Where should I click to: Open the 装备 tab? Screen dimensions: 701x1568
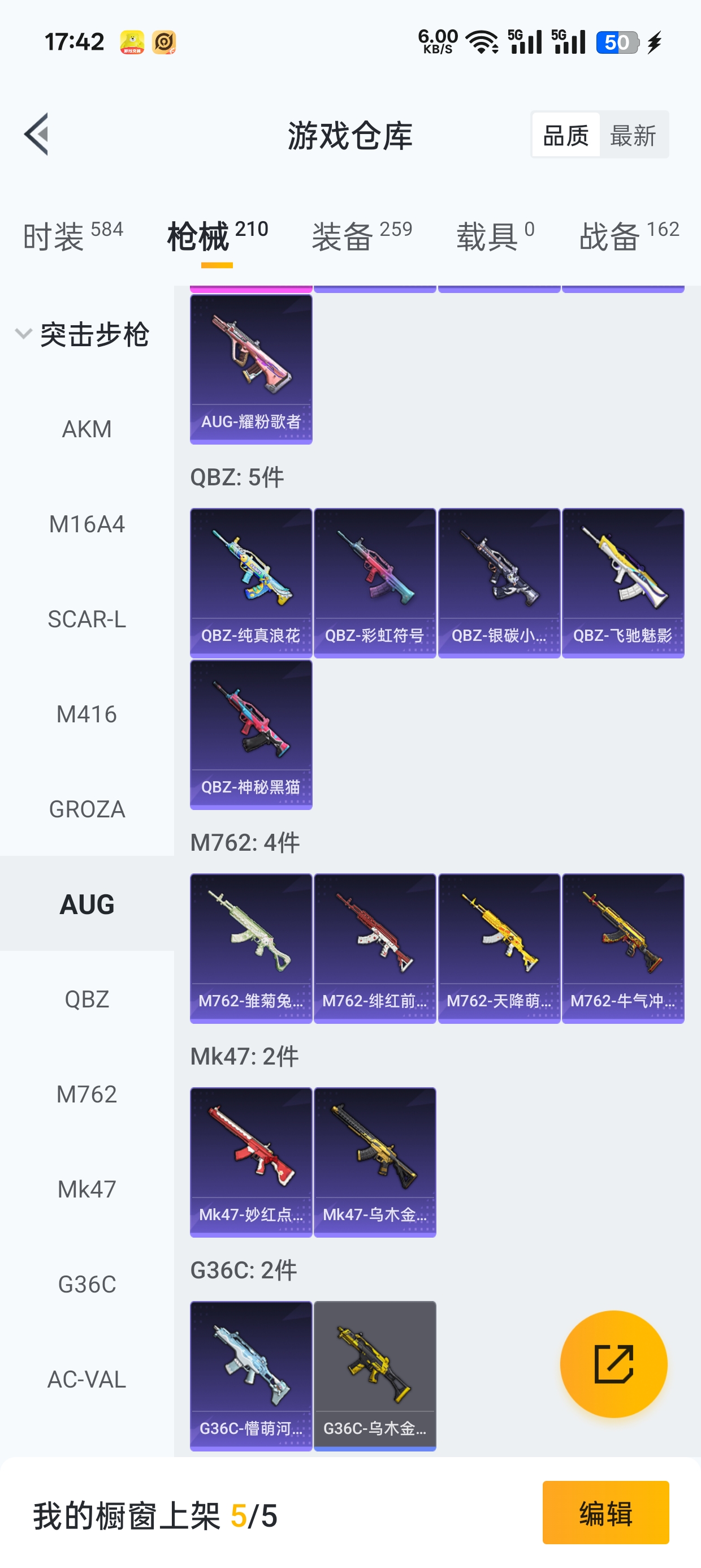pos(361,236)
